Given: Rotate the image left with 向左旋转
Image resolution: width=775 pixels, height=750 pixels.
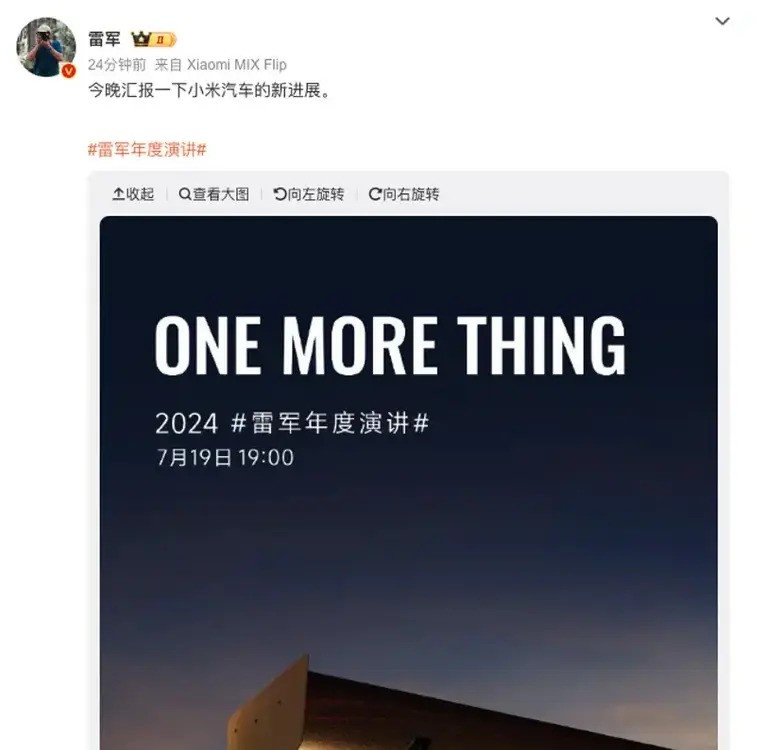Looking at the screenshot, I should coord(309,194).
